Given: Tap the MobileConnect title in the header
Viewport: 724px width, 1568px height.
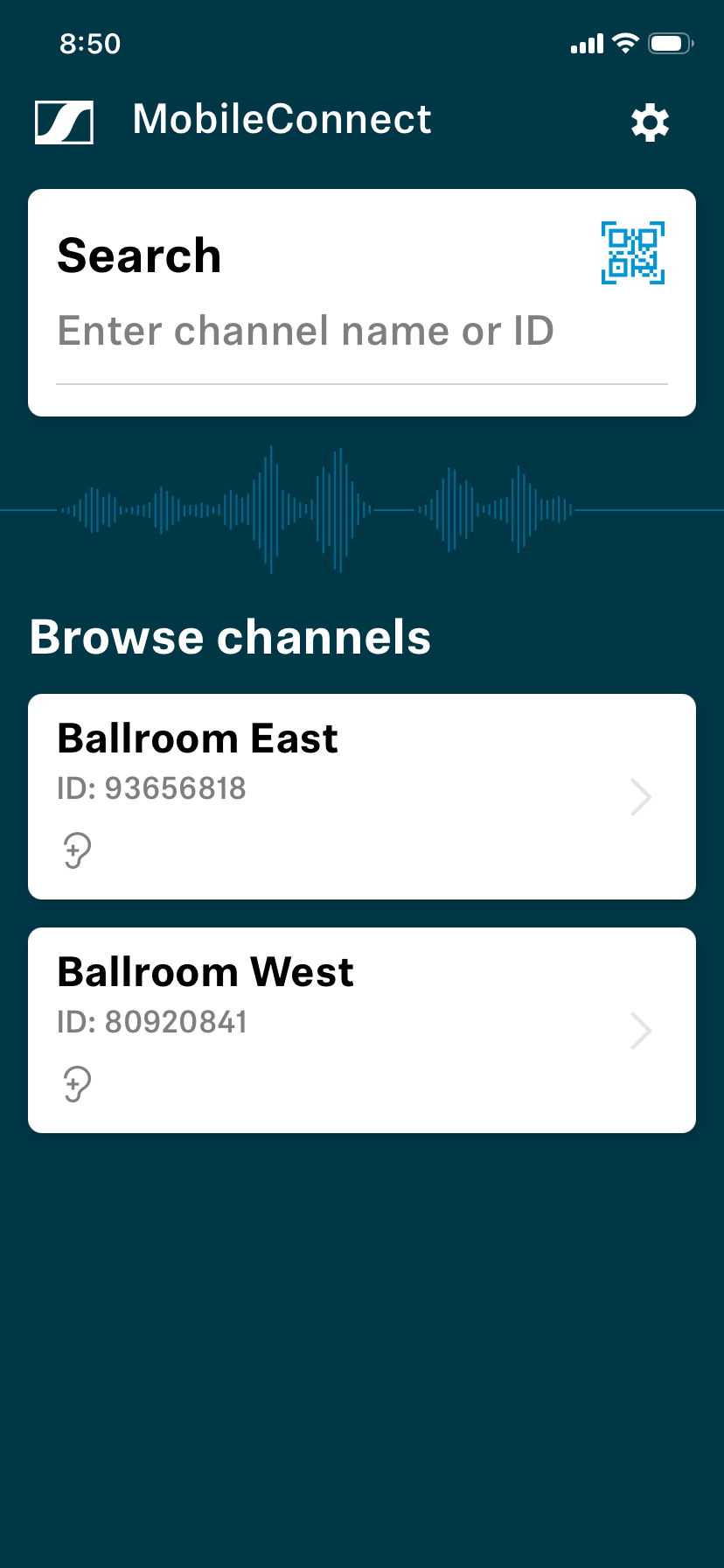Looking at the screenshot, I should [281, 120].
